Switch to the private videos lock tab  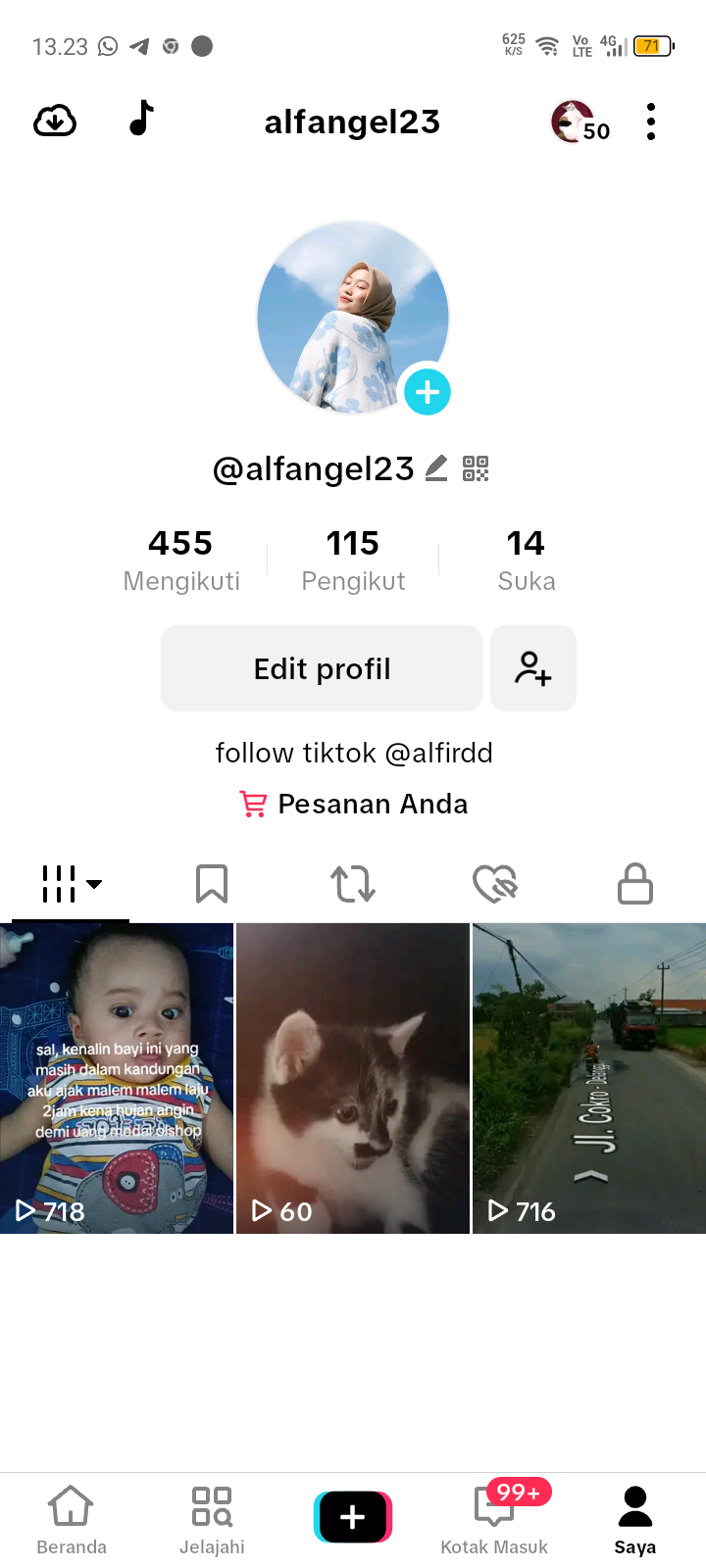[x=635, y=883]
